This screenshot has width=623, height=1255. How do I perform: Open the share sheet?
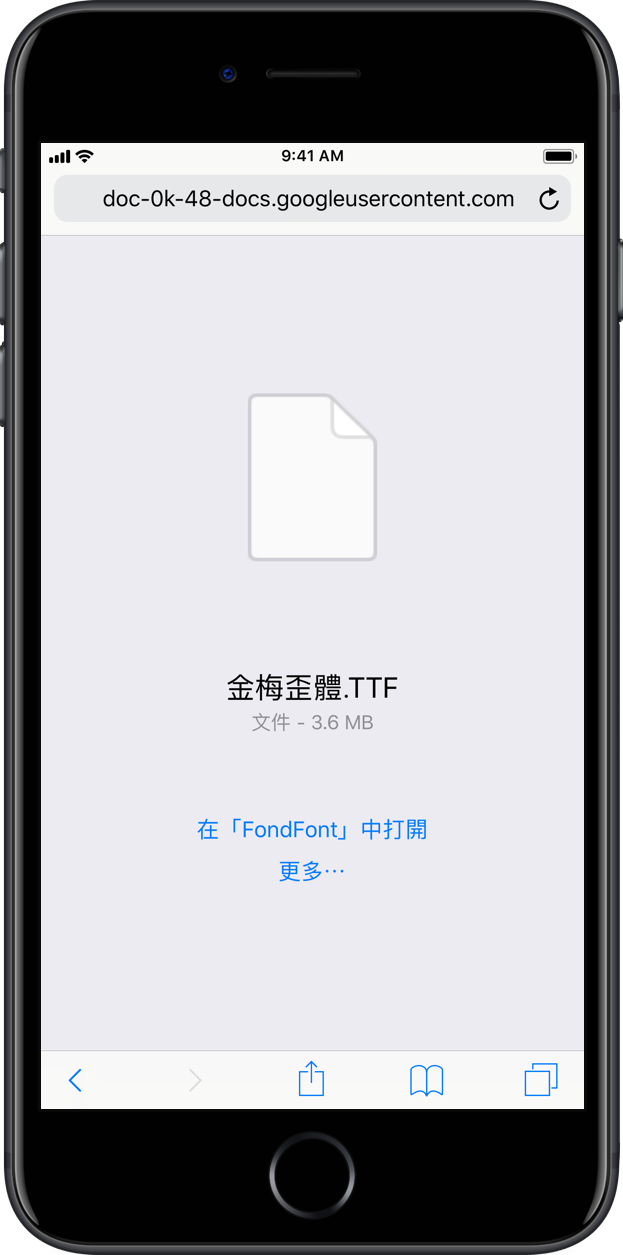click(x=312, y=1078)
